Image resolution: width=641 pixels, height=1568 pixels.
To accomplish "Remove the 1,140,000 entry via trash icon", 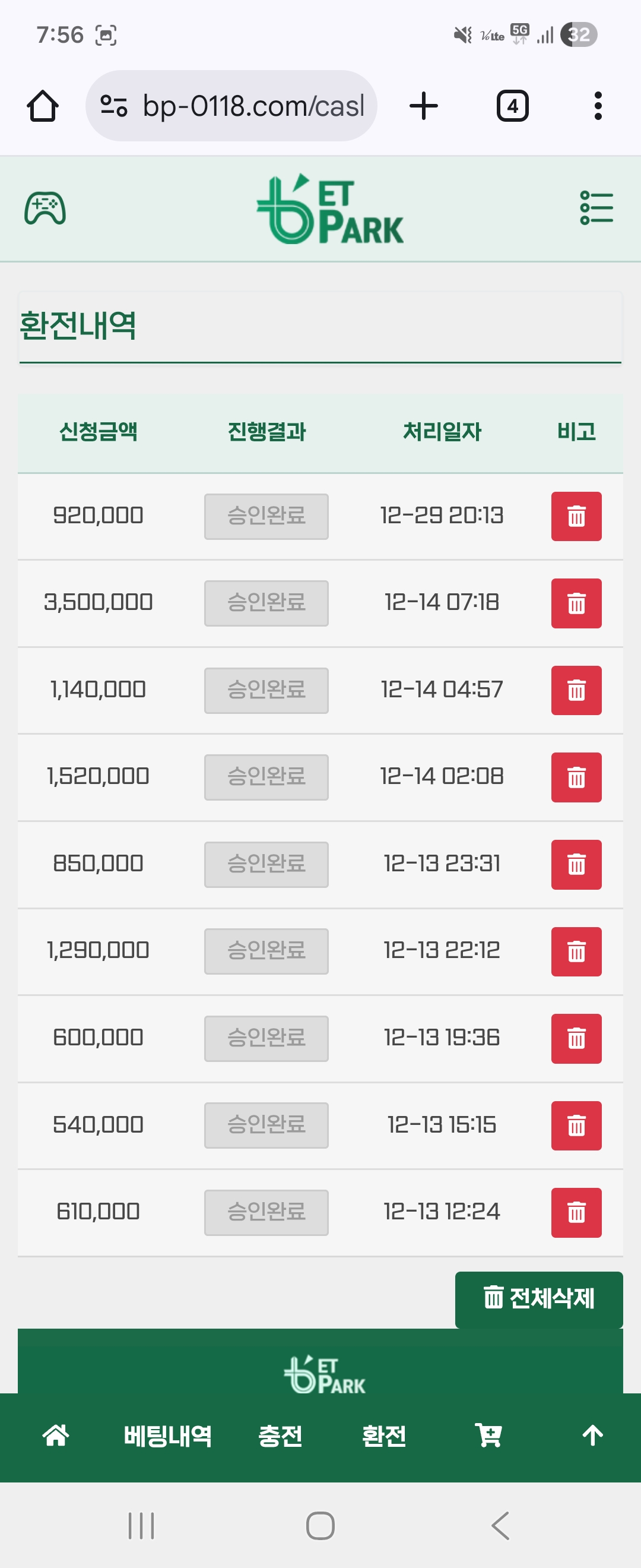I will (576, 690).
